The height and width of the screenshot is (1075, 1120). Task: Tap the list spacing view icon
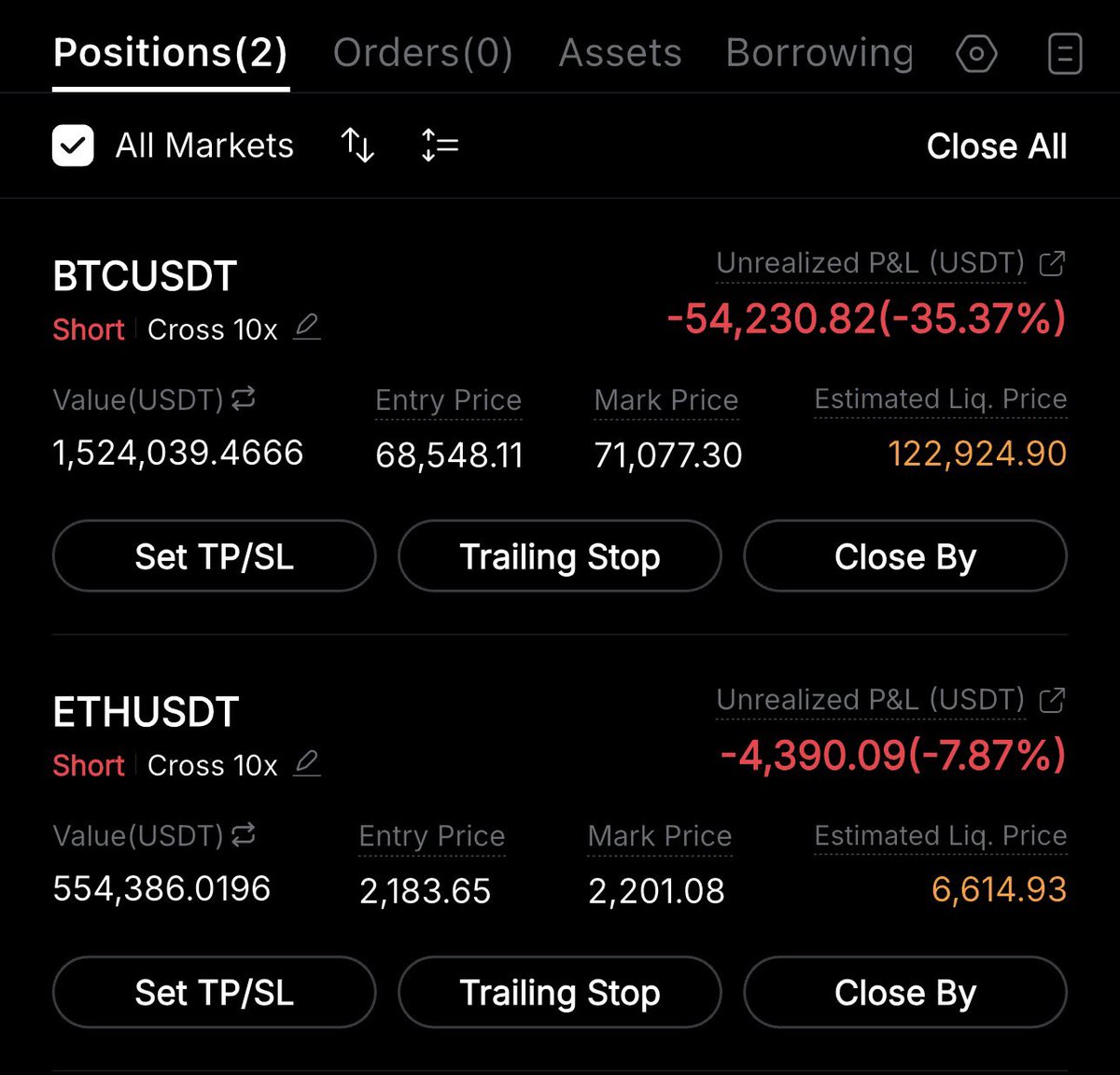click(440, 146)
